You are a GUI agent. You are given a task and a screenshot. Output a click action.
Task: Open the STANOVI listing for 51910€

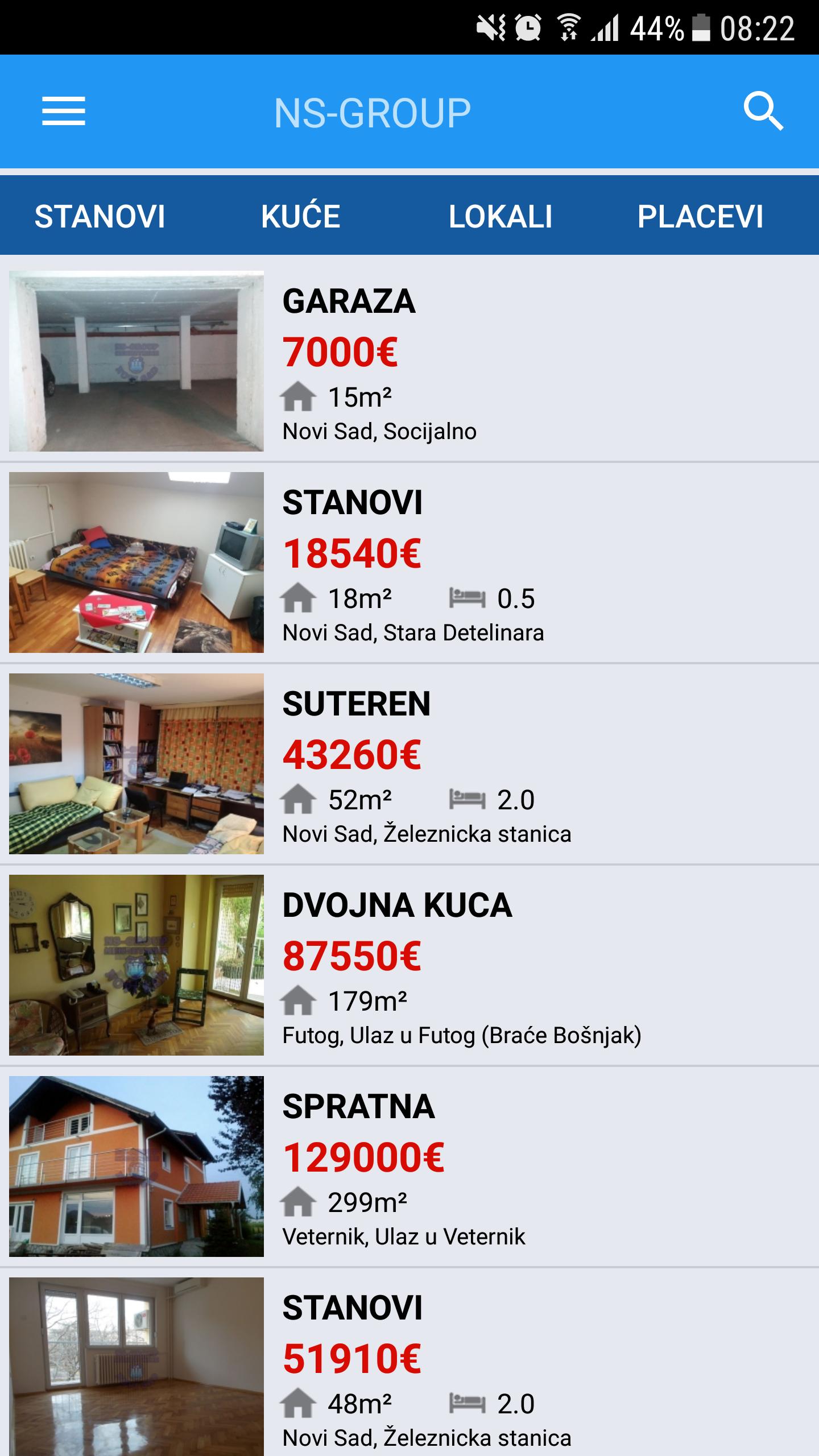click(409, 1365)
